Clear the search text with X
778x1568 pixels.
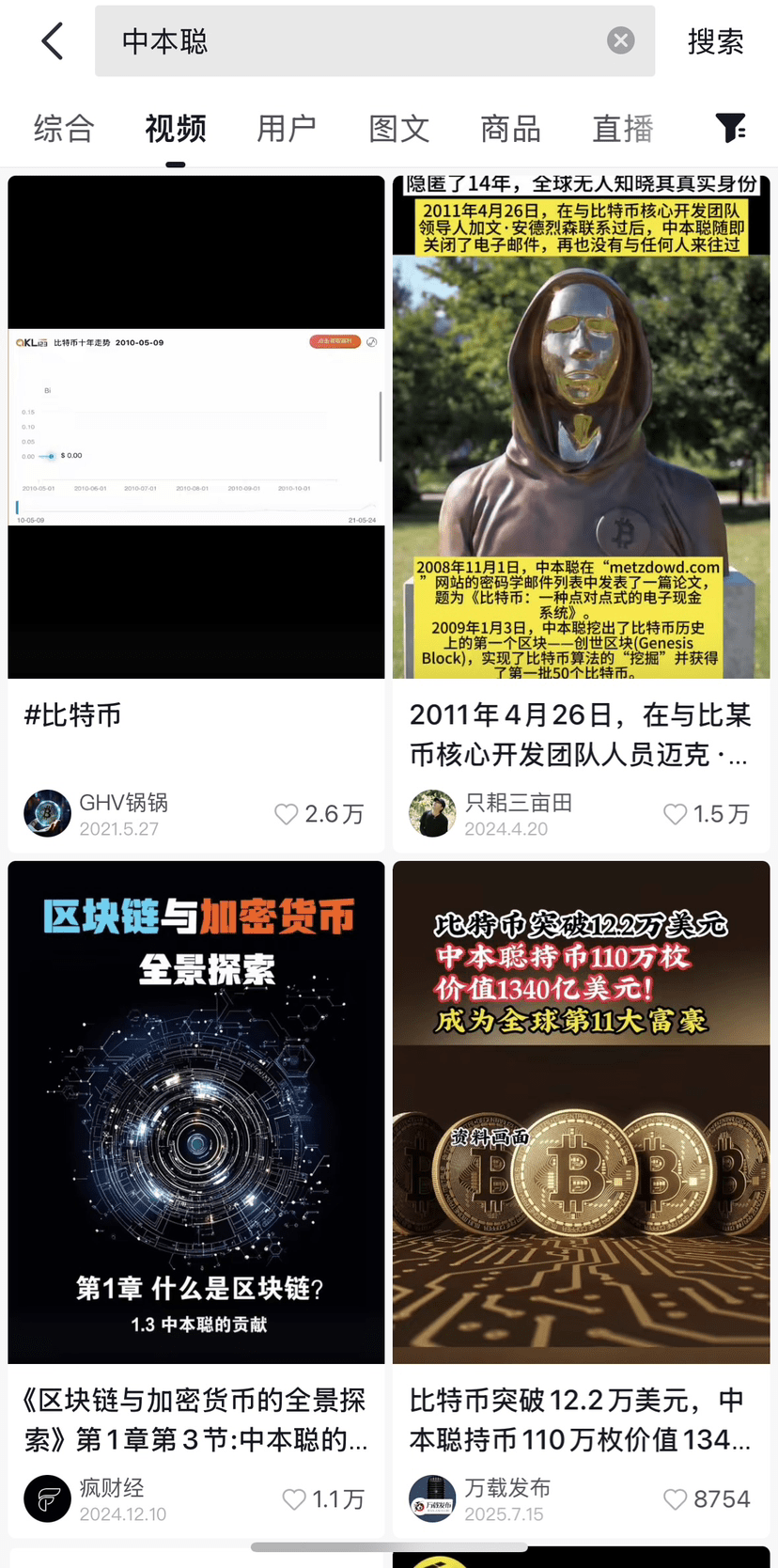click(x=620, y=40)
